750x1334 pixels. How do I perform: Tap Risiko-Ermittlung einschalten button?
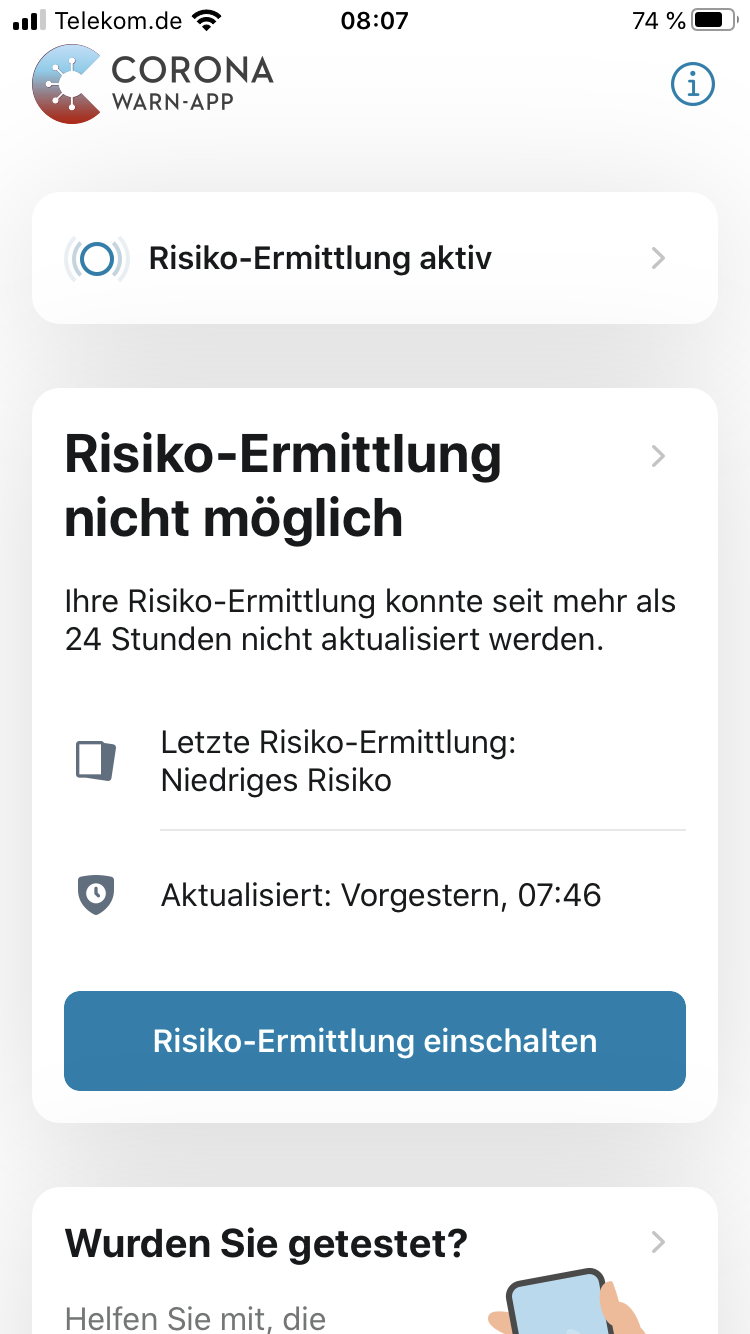tap(375, 1040)
